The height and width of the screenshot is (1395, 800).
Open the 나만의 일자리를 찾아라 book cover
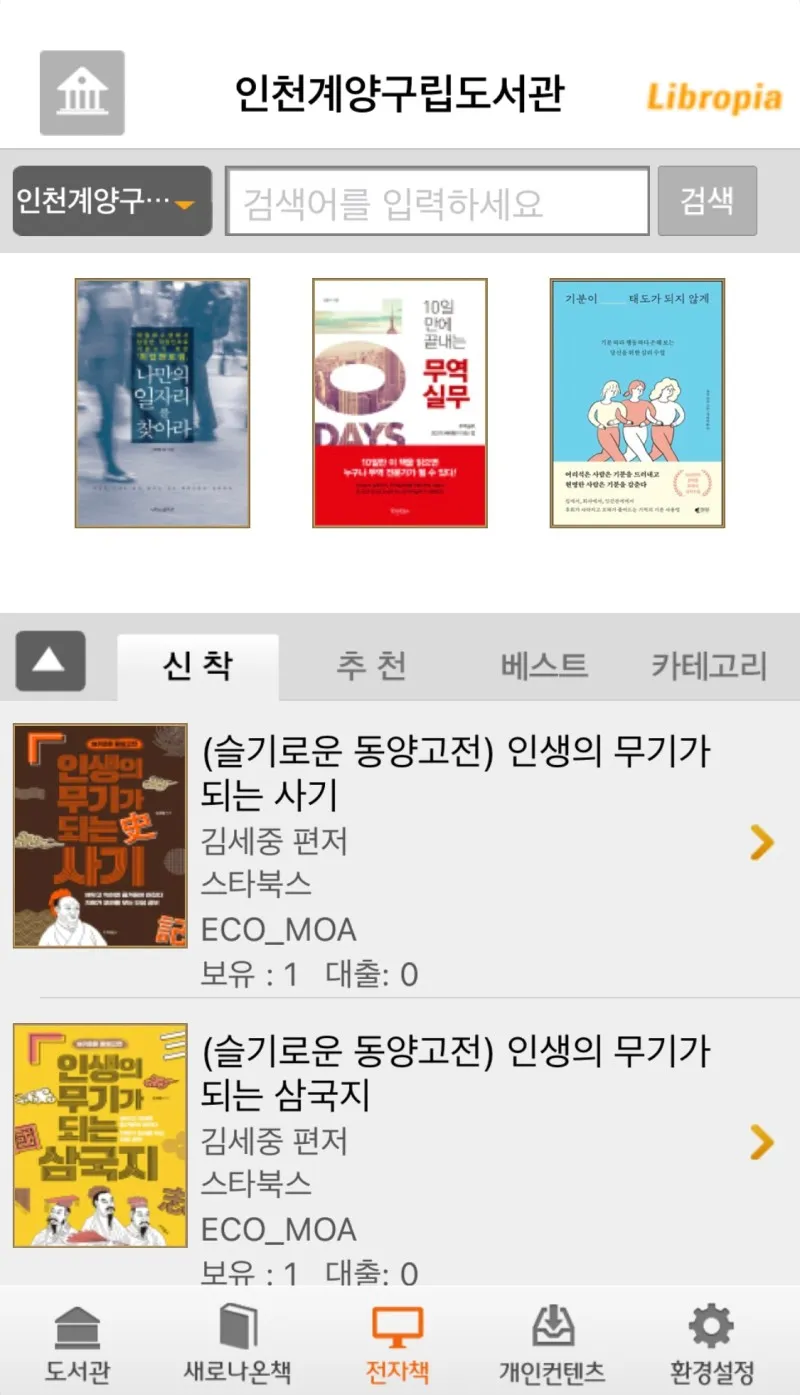[x=162, y=403]
